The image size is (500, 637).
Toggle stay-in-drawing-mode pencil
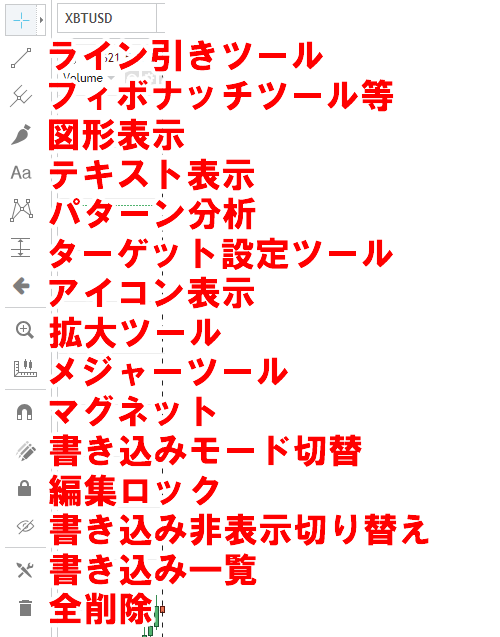pos(25,451)
